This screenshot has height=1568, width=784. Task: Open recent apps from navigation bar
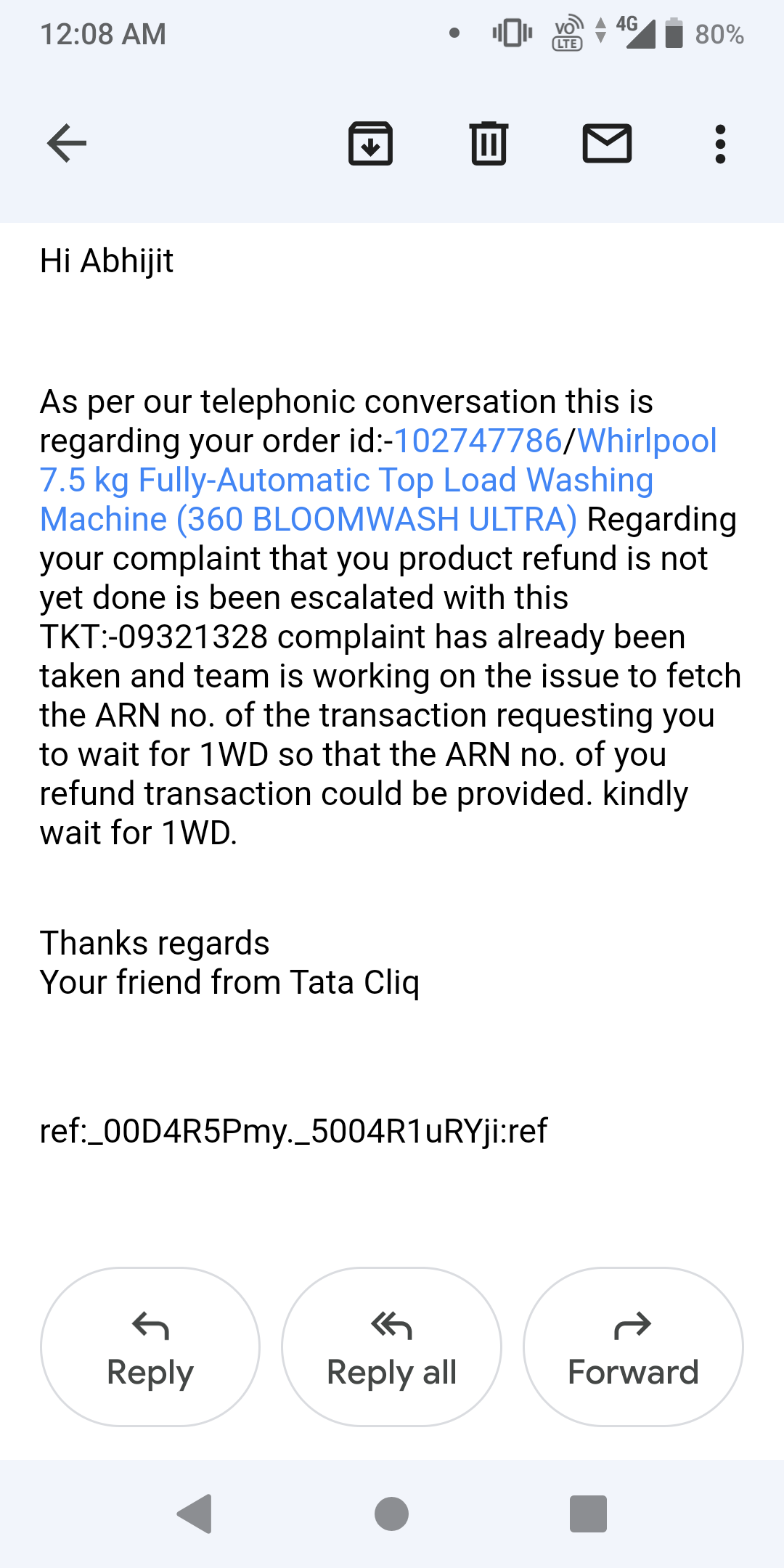tap(588, 1514)
